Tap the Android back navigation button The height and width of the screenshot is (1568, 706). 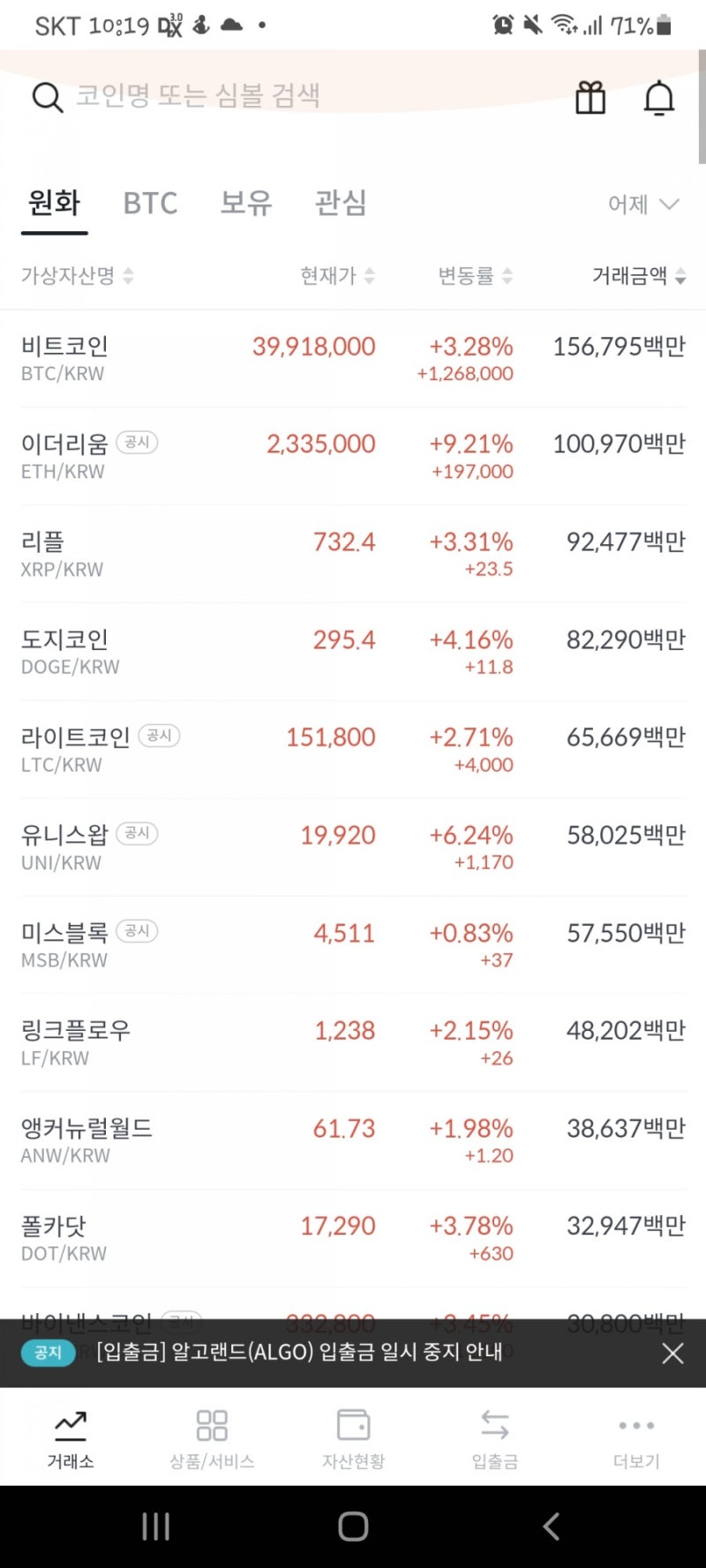coord(551,1527)
